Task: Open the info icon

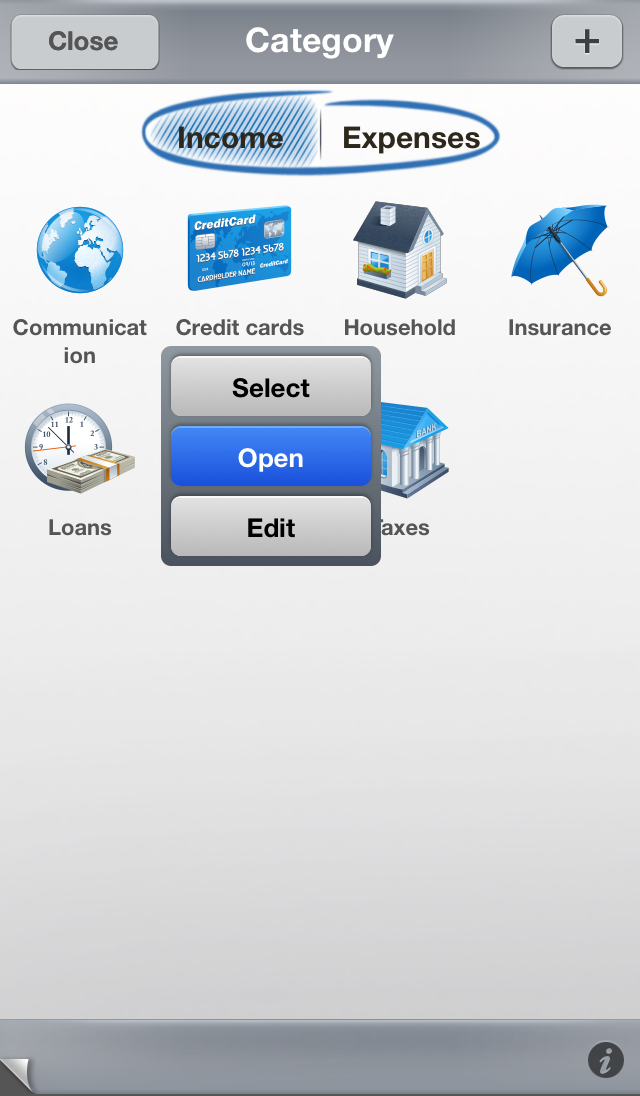Action: coord(605,1060)
